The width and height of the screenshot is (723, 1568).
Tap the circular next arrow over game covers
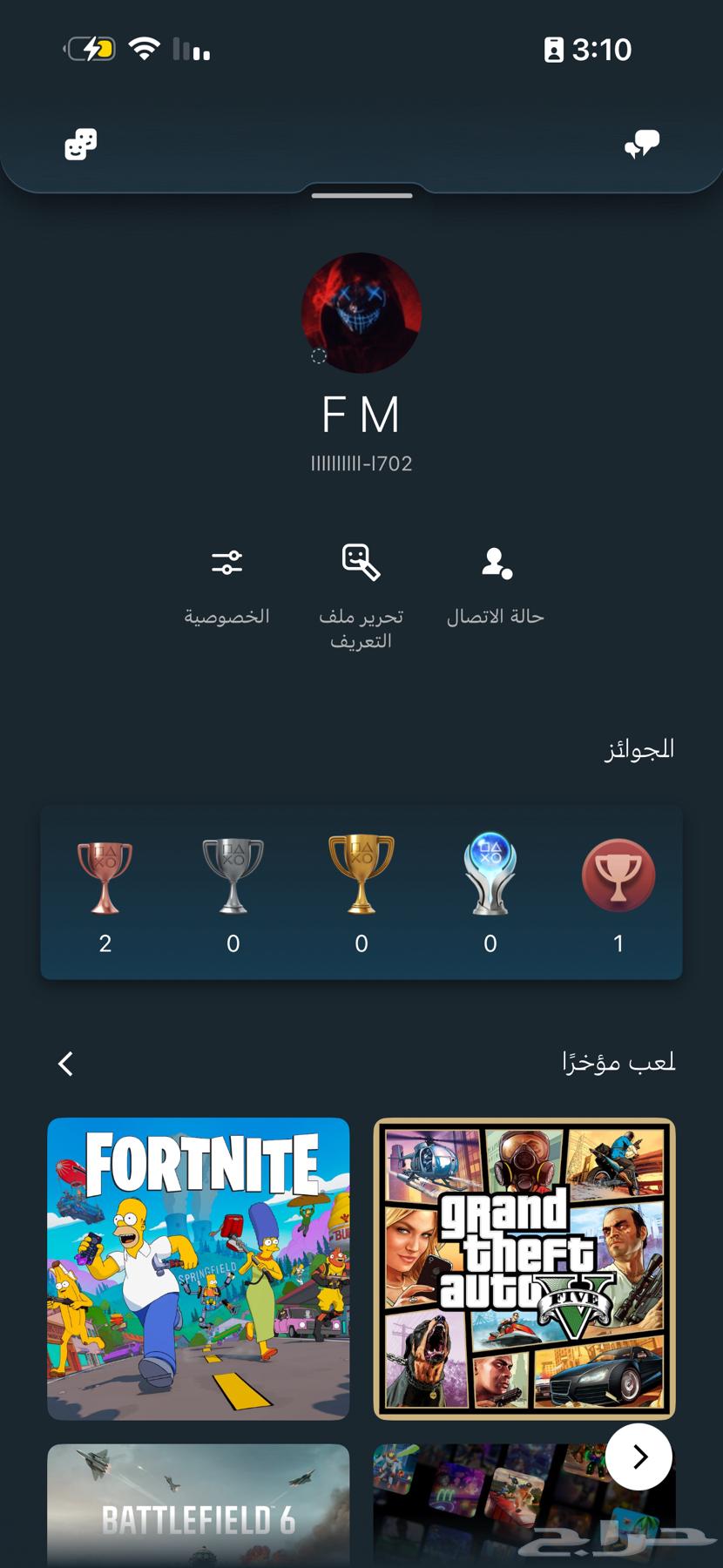coord(639,1456)
